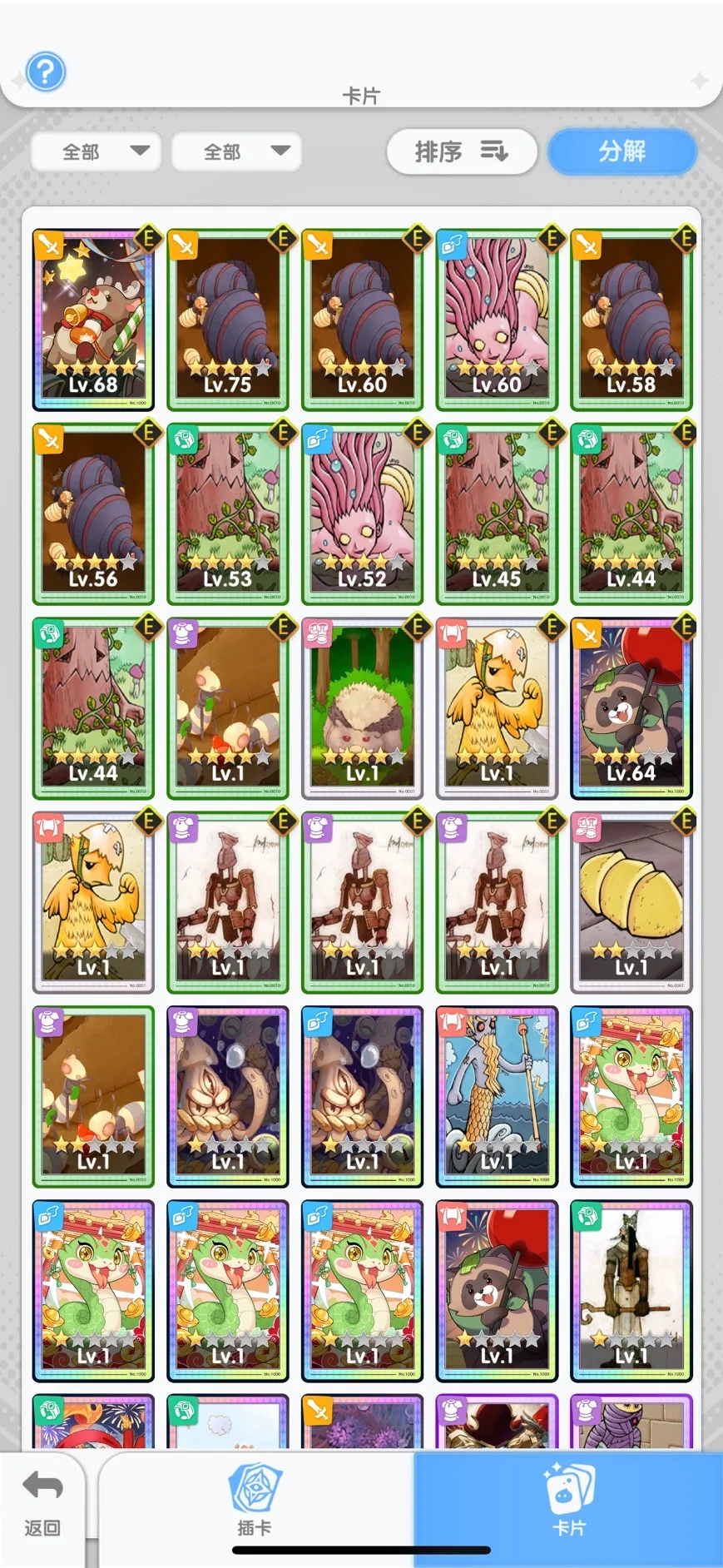The height and width of the screenshot is (1568, 723).
Task: Open the Lv.64 raccoon card
Action: pos(631,708)
